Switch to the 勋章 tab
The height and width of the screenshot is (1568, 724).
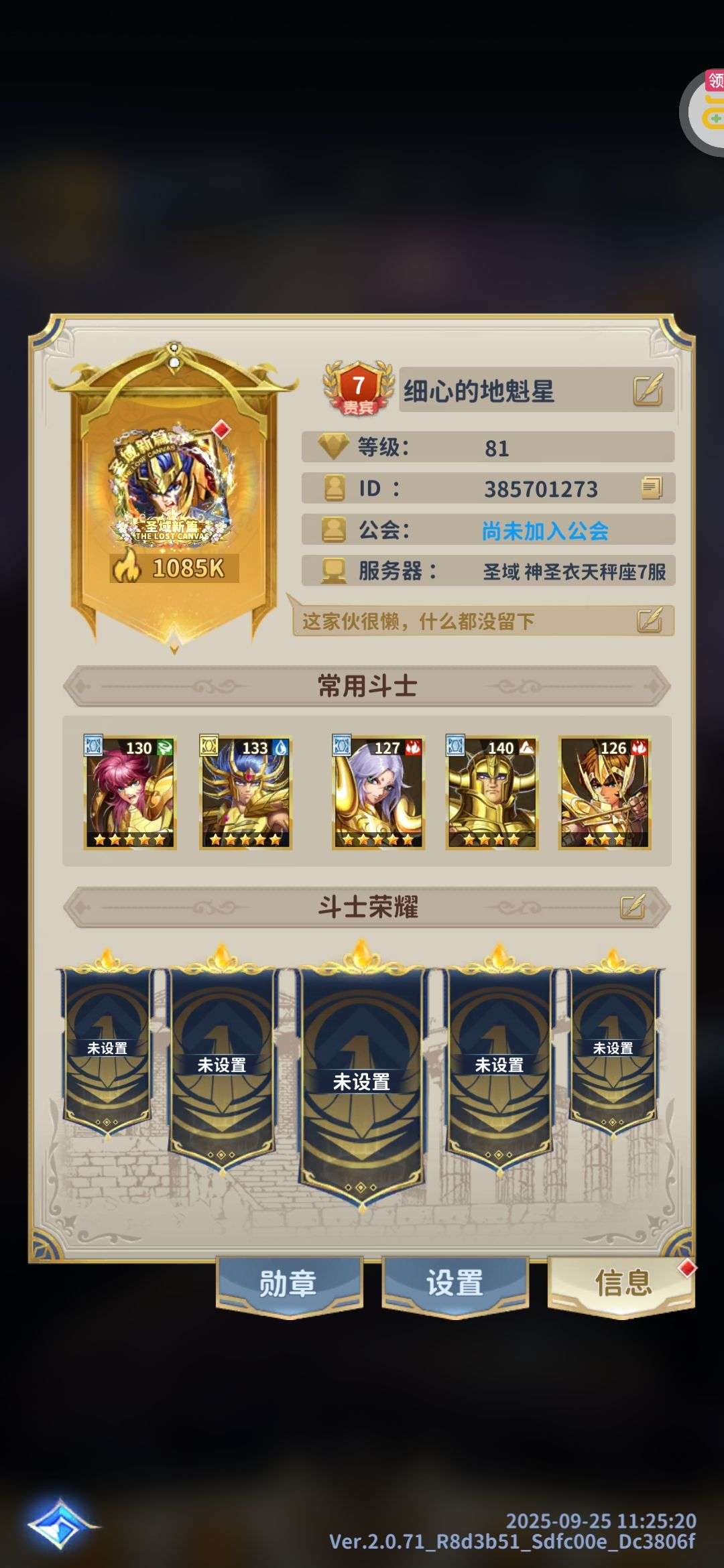point(288,1283)
